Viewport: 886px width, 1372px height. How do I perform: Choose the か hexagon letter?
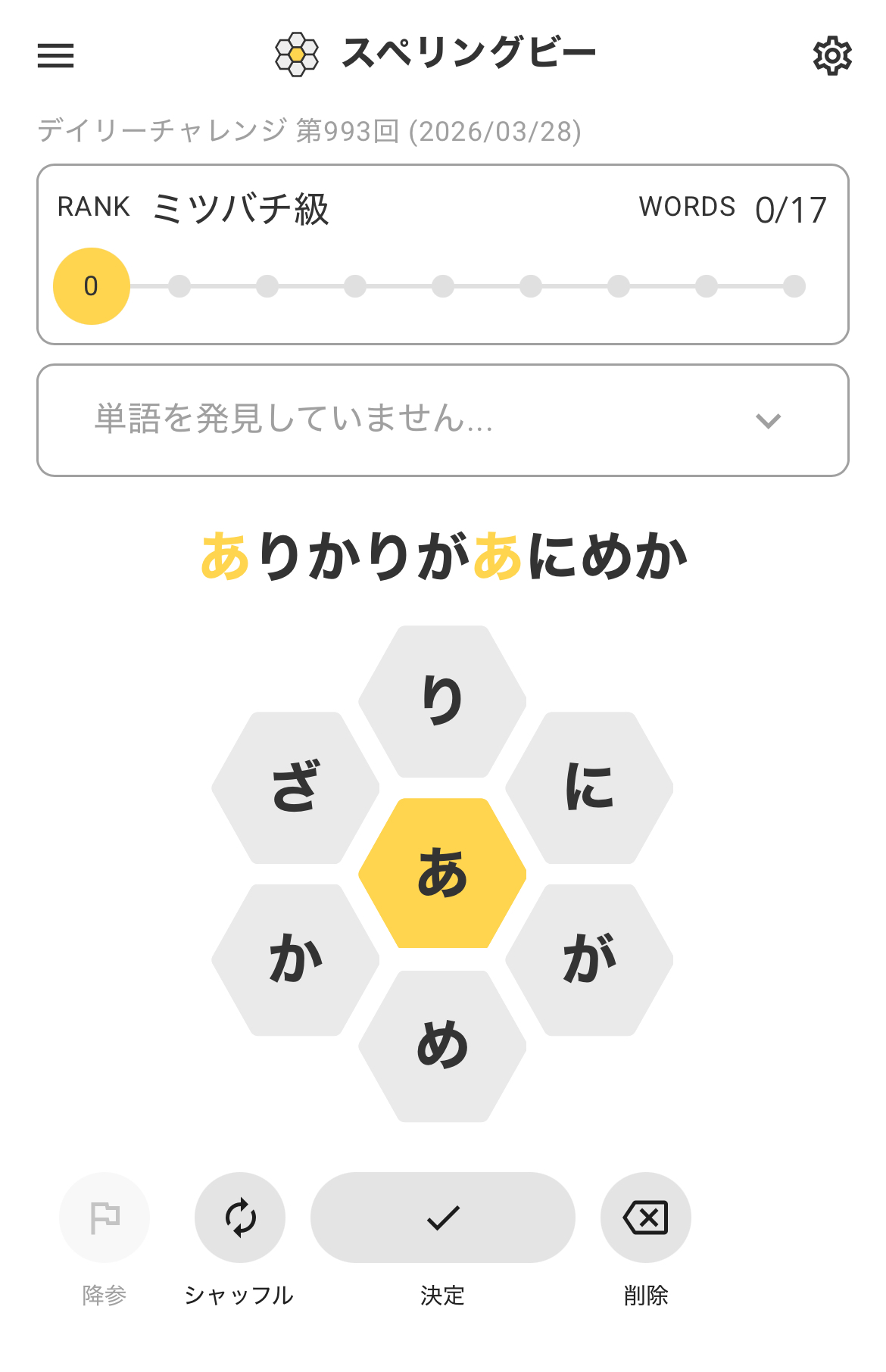295,959
